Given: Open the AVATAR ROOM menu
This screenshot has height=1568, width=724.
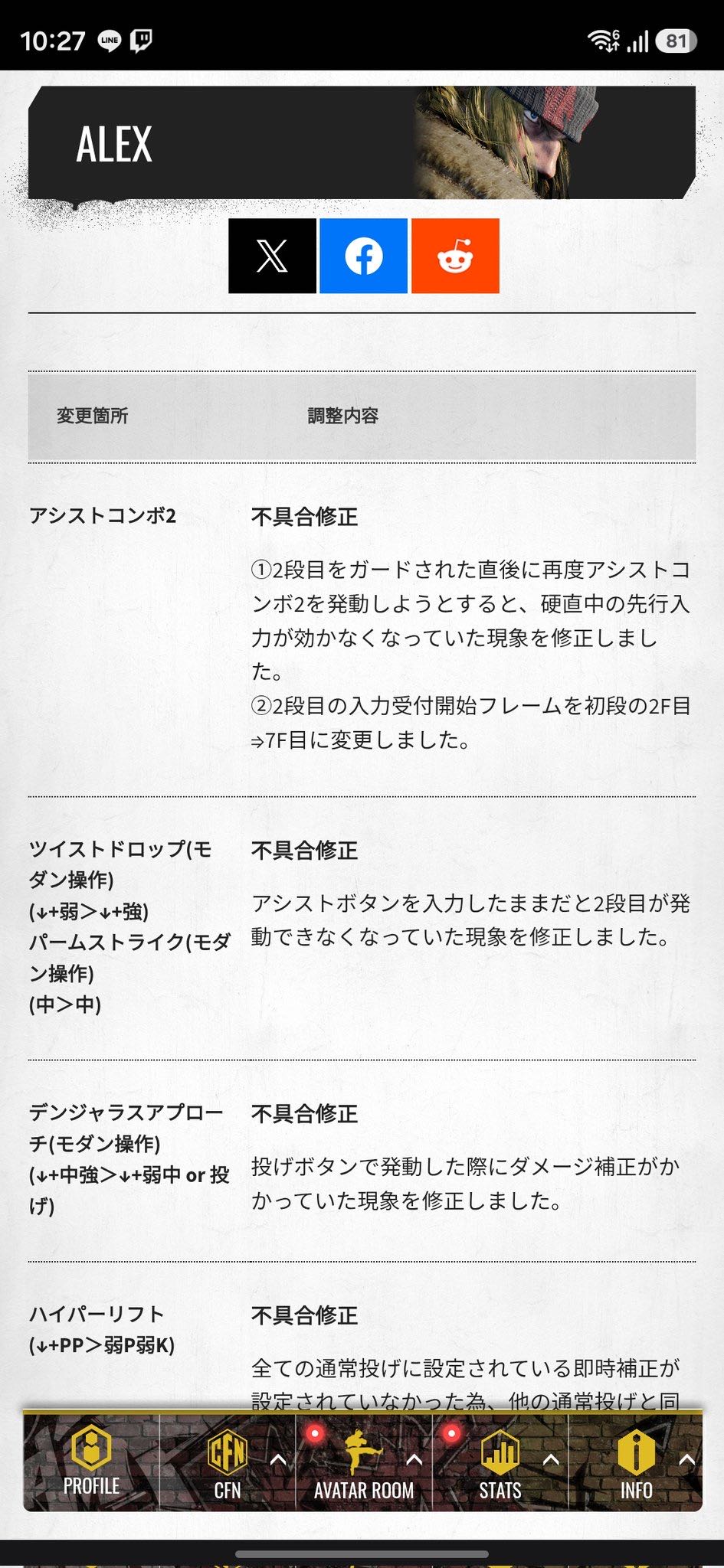Looking at the screenshot, I should 364,1462.
